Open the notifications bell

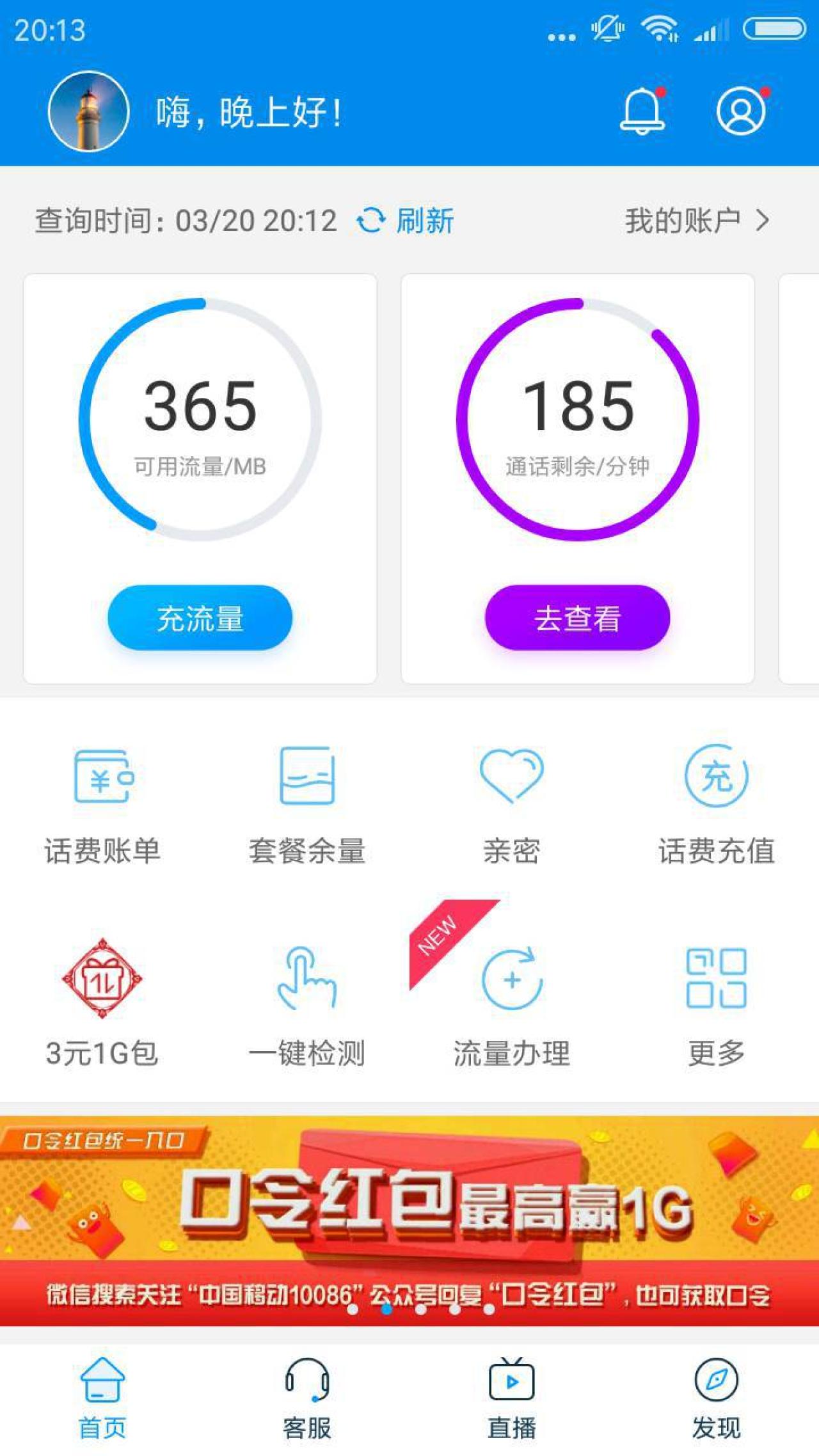coord(642,111)
